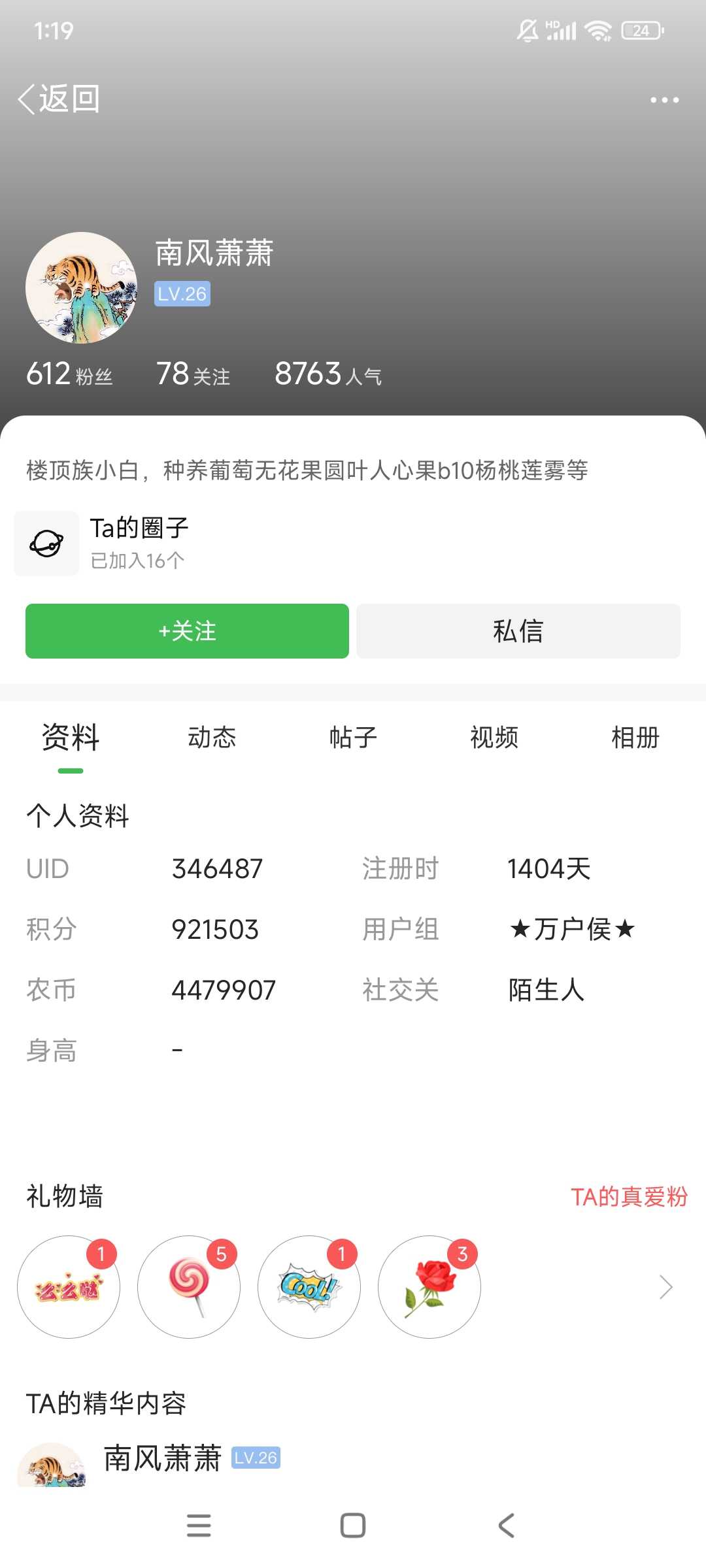Send a private message via 私信
This screenshot has height=1568, width=706.
click(518, 631)
